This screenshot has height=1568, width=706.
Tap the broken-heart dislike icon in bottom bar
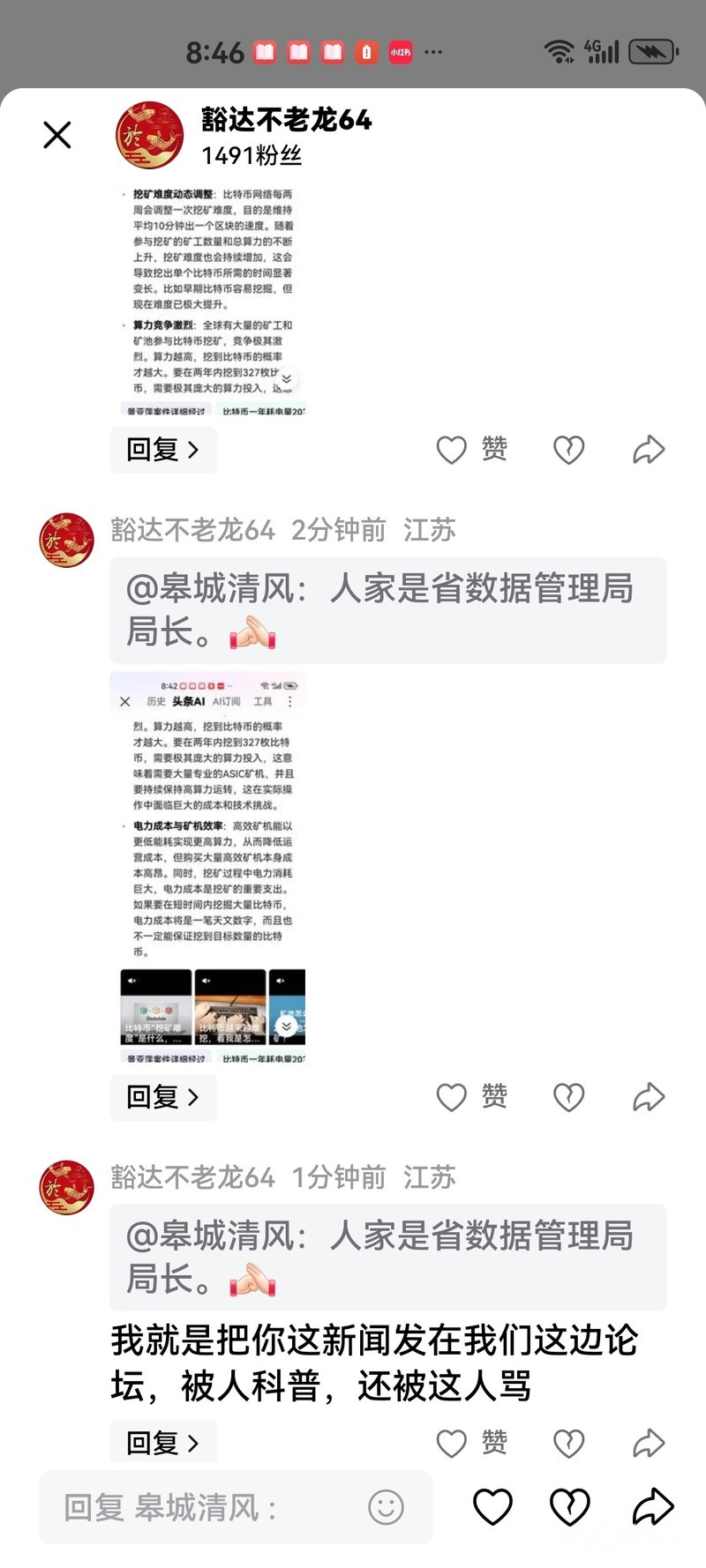570,1506
